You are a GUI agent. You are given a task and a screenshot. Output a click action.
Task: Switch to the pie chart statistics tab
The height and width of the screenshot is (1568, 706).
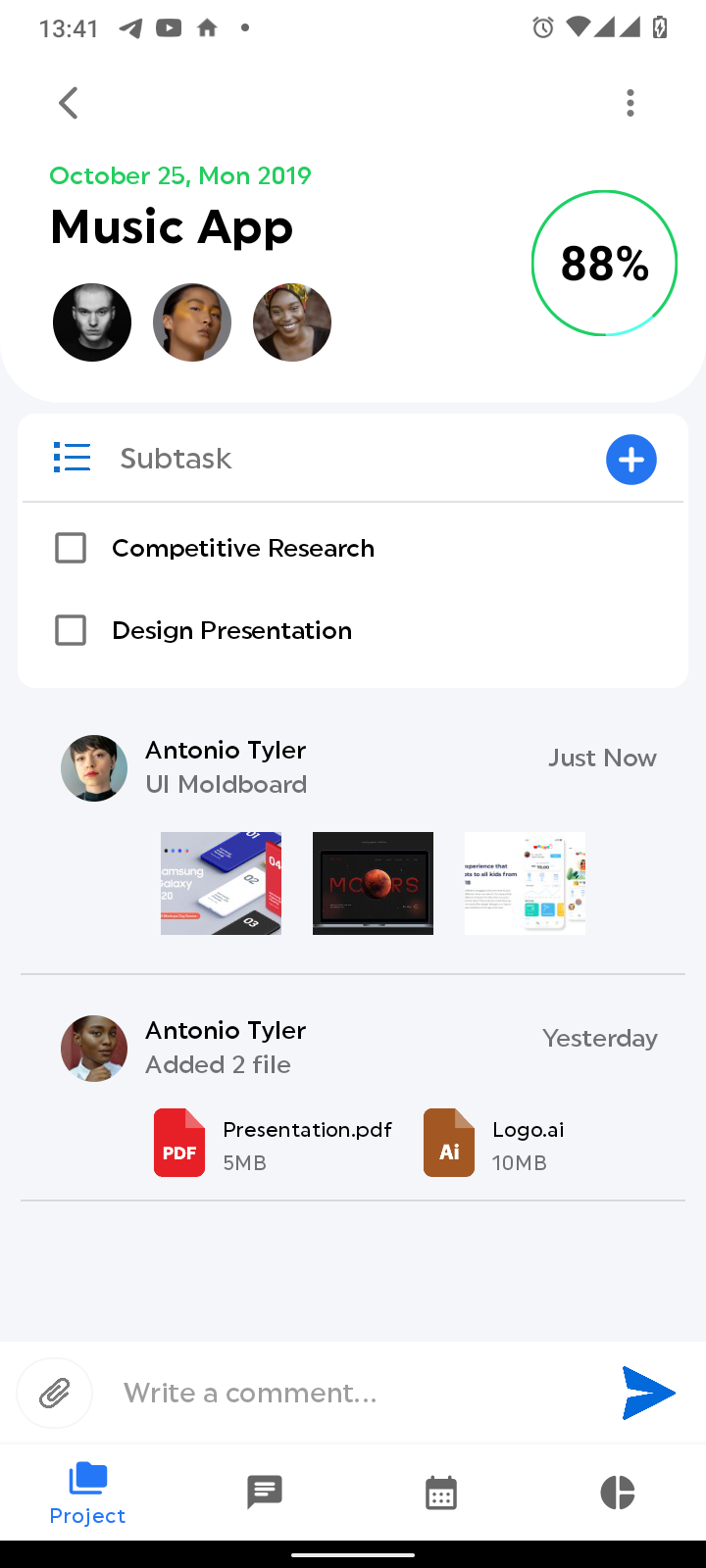point(618,1493)
